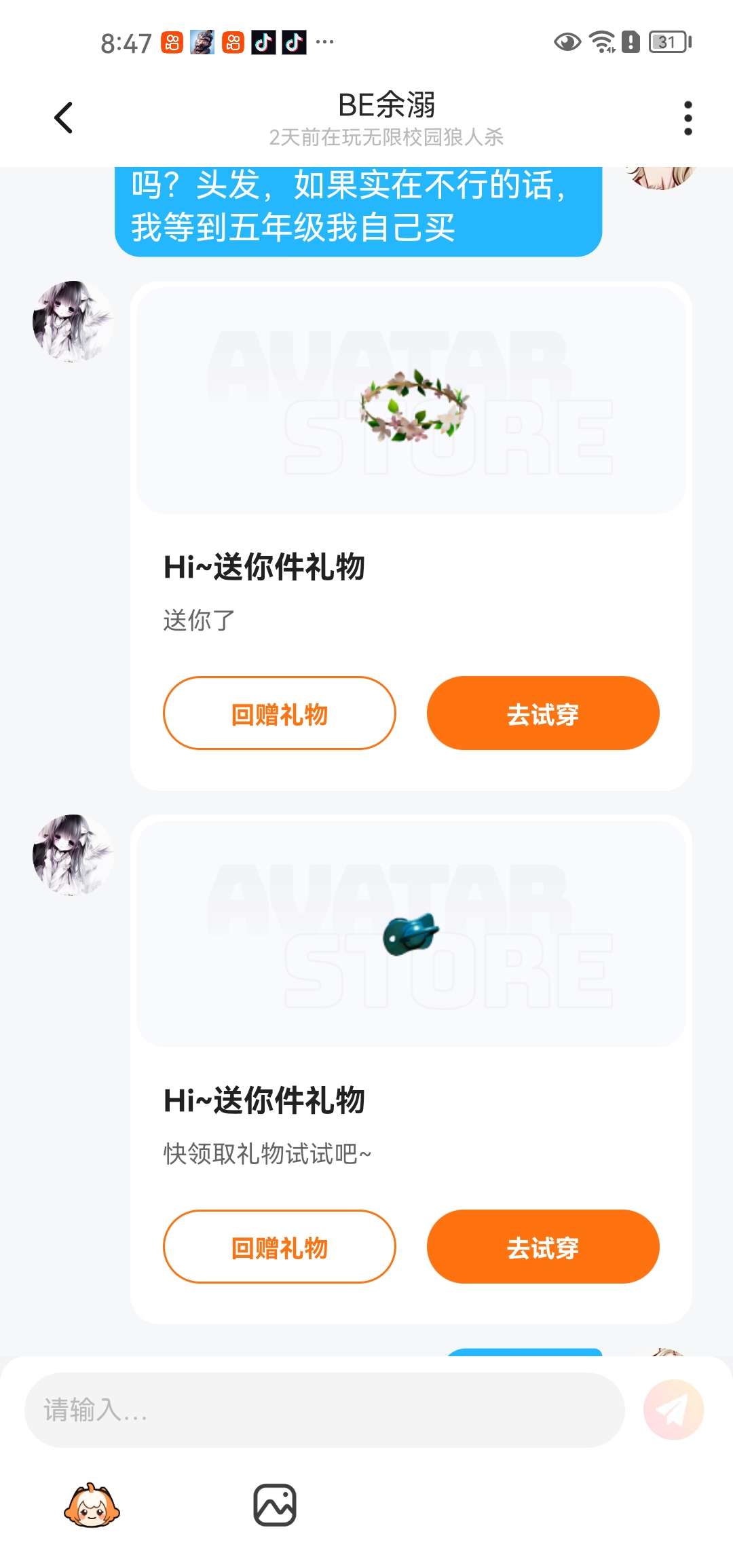Tap 回赠礼物 on the pacifier gift

(279, 1247)
